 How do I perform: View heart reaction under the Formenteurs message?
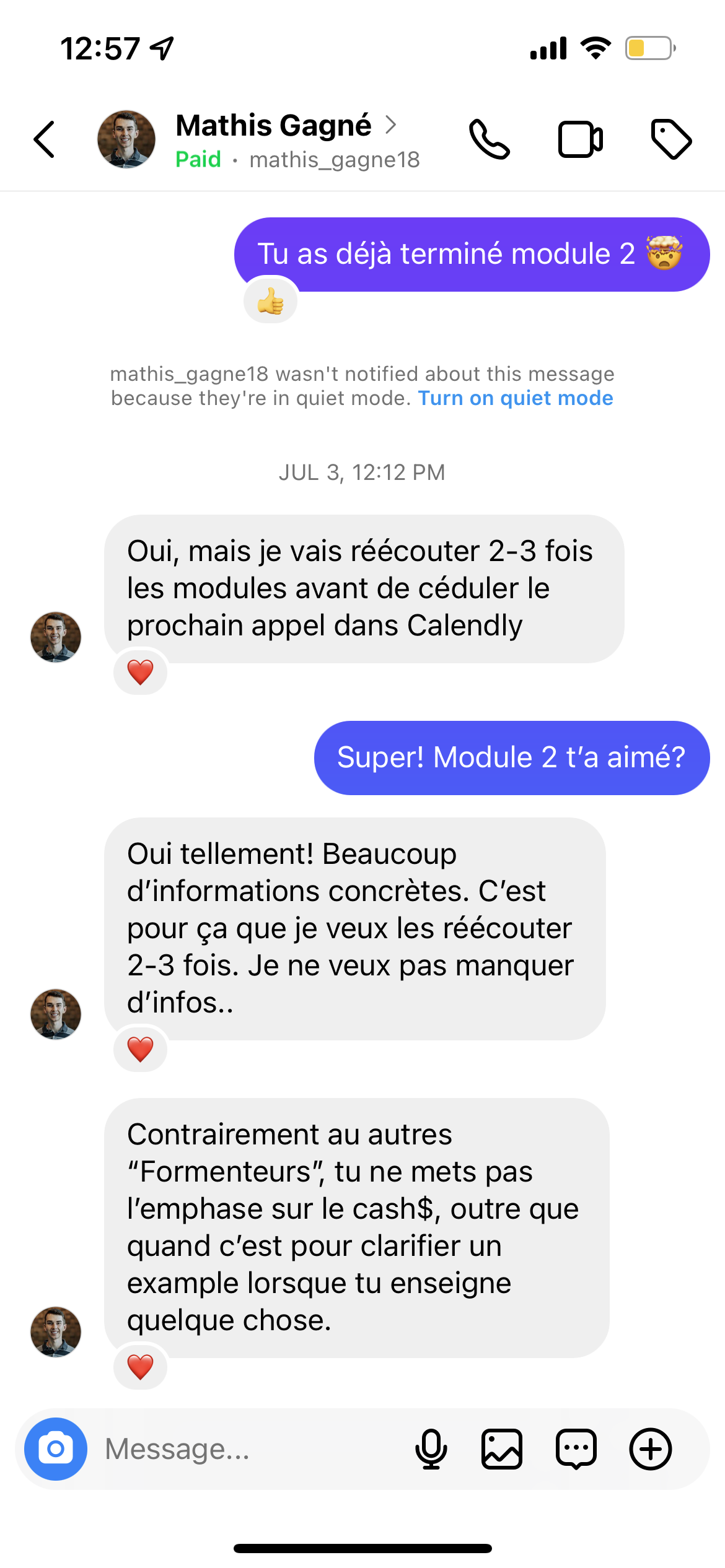coord(141,1367)
